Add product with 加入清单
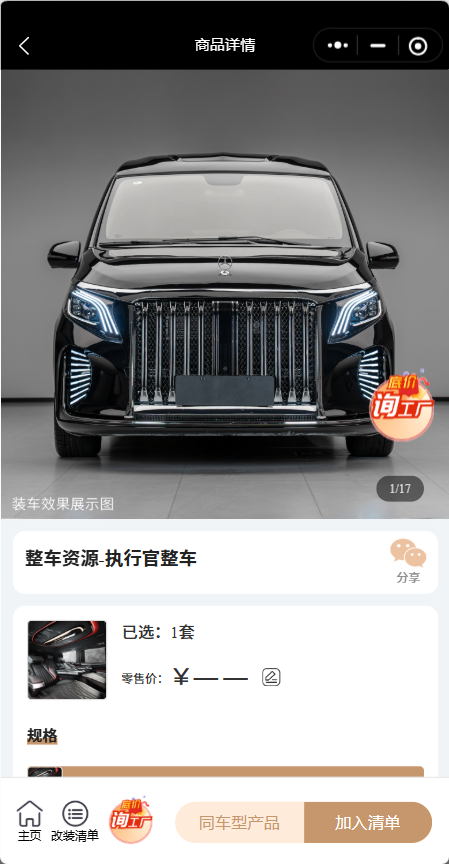Image resolution: width=449 pixels, height=864 pixels. click(368, 823)
